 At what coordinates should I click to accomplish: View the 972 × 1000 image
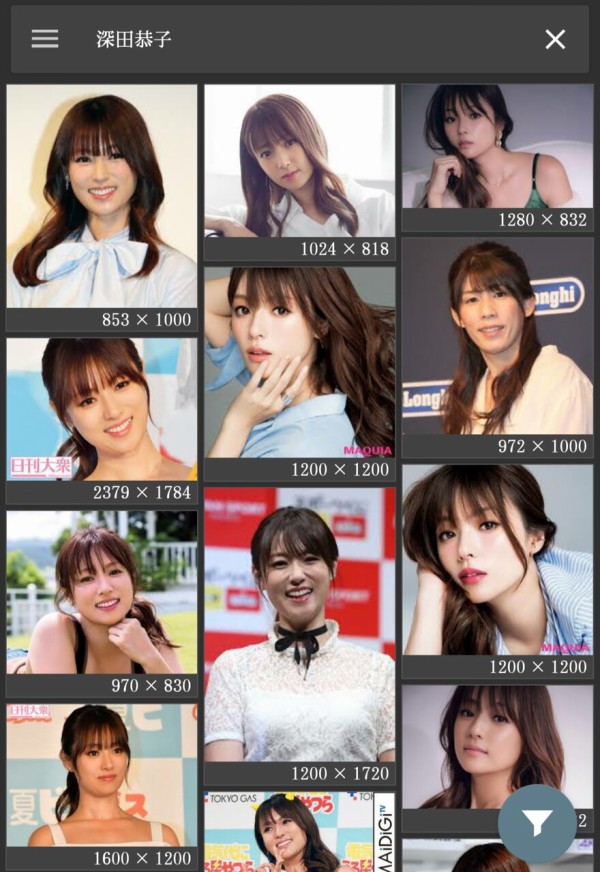point(497,335)
